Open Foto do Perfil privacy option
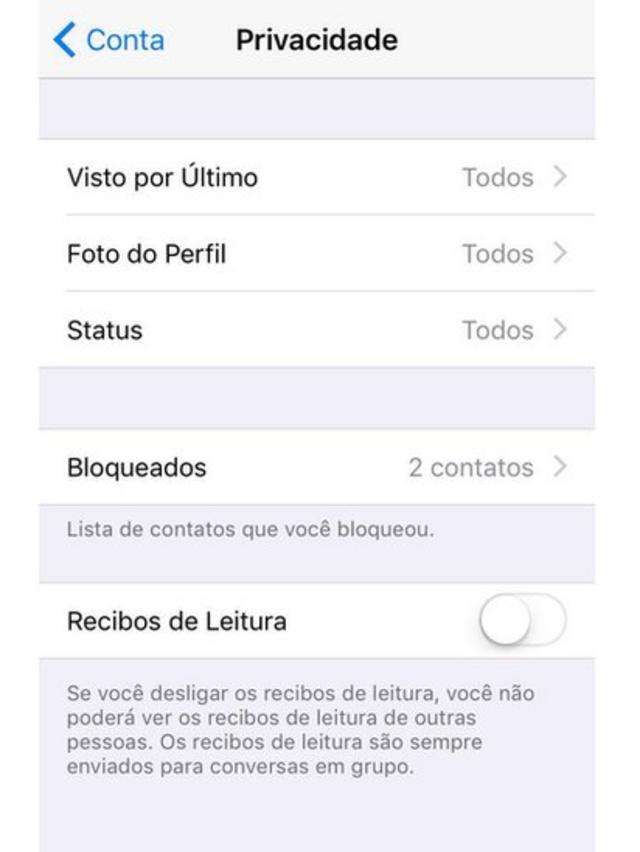 coord(316,254)
